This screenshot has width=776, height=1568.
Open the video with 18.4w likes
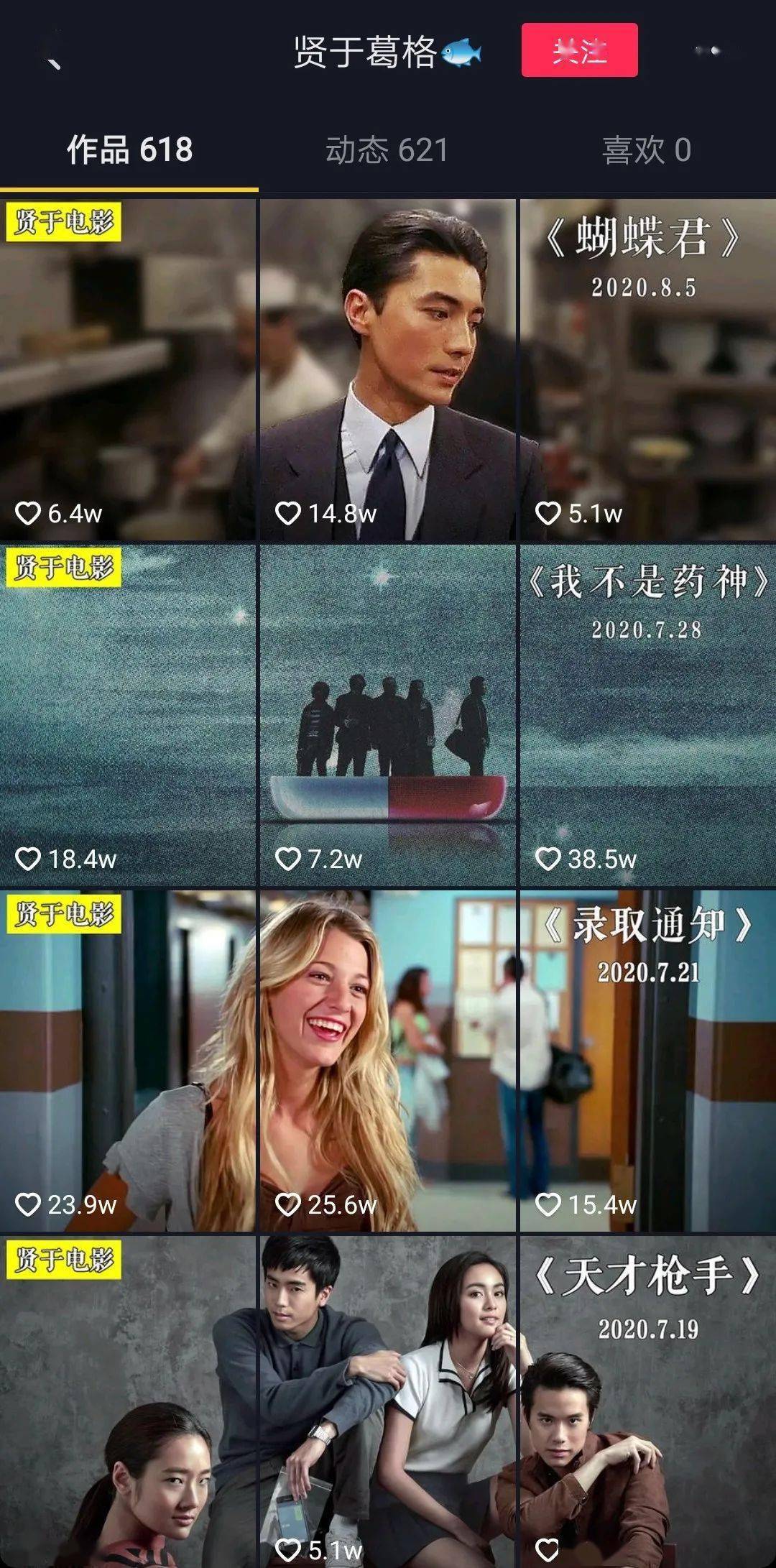128,715
